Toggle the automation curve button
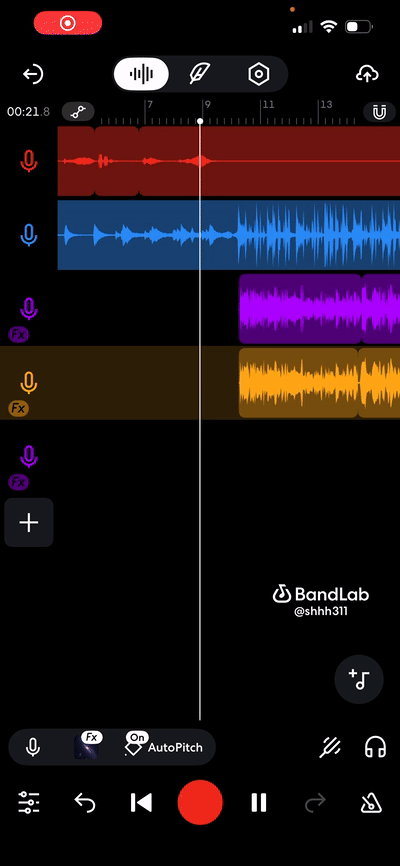The image size is (400, 866). (x=78, y=112)
